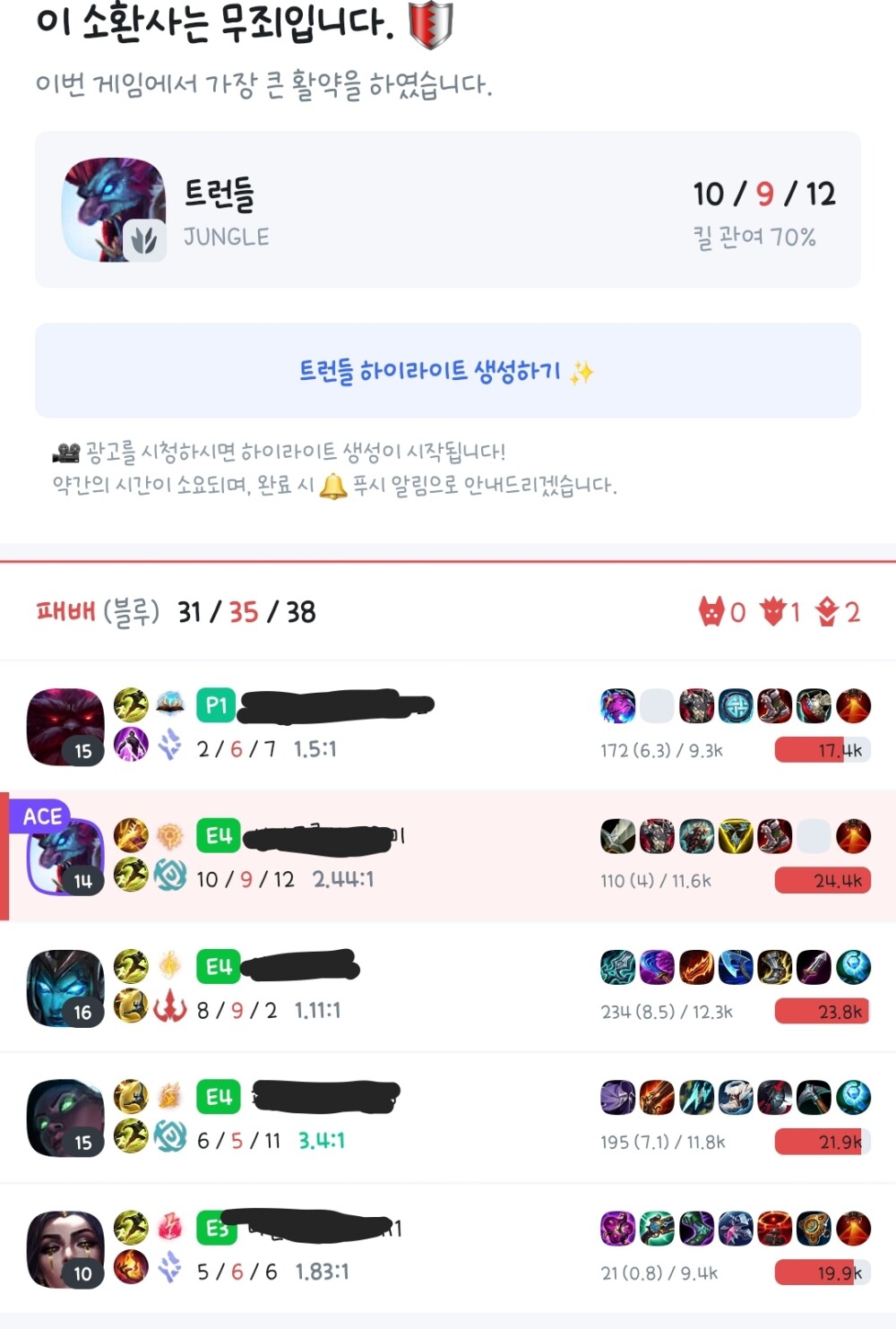The height and width of the screenshot is (1329, 896).
Task: Open the E4 player row with 8/9/2
Action: click(x=448, y=988)
